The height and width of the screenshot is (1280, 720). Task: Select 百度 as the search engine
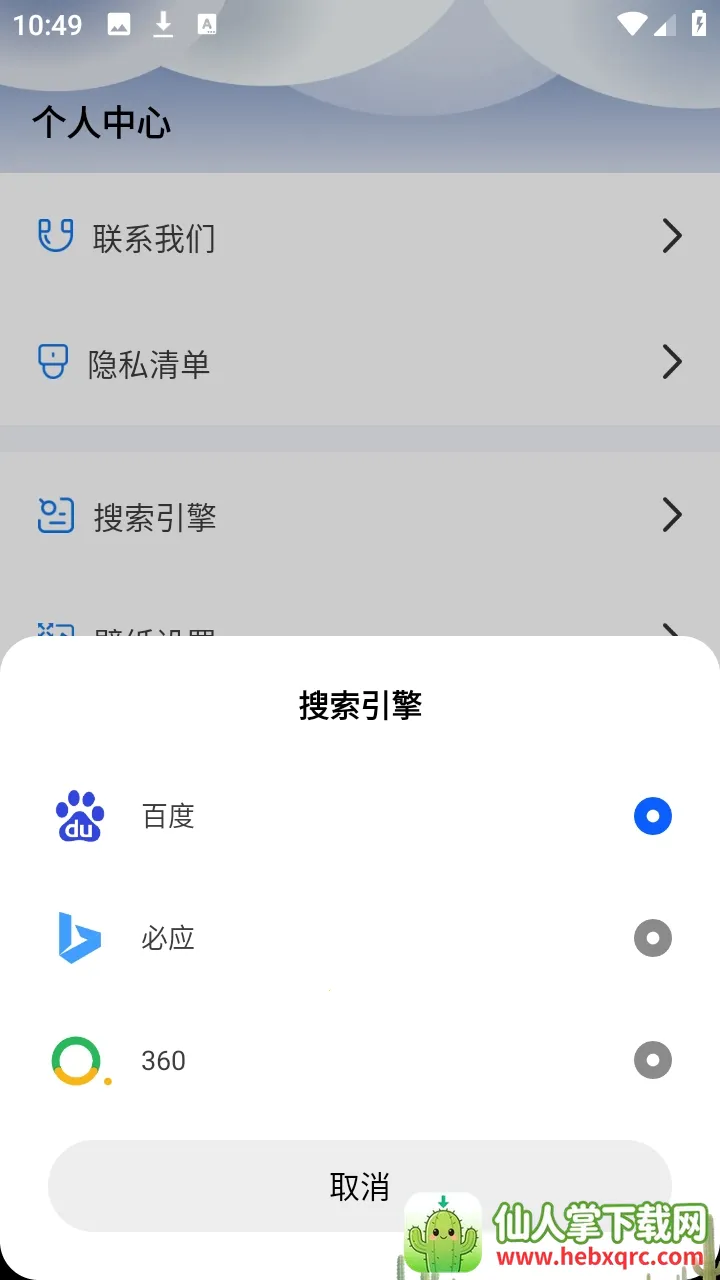coord(652,816)
